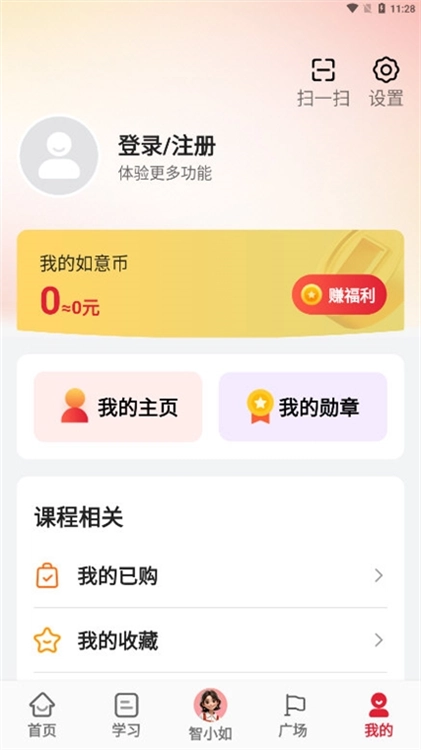Image resolution: width=421 pixels, height=750 pixels.
Task: Switch to the 首页 tab
Action: click(42, 715)
